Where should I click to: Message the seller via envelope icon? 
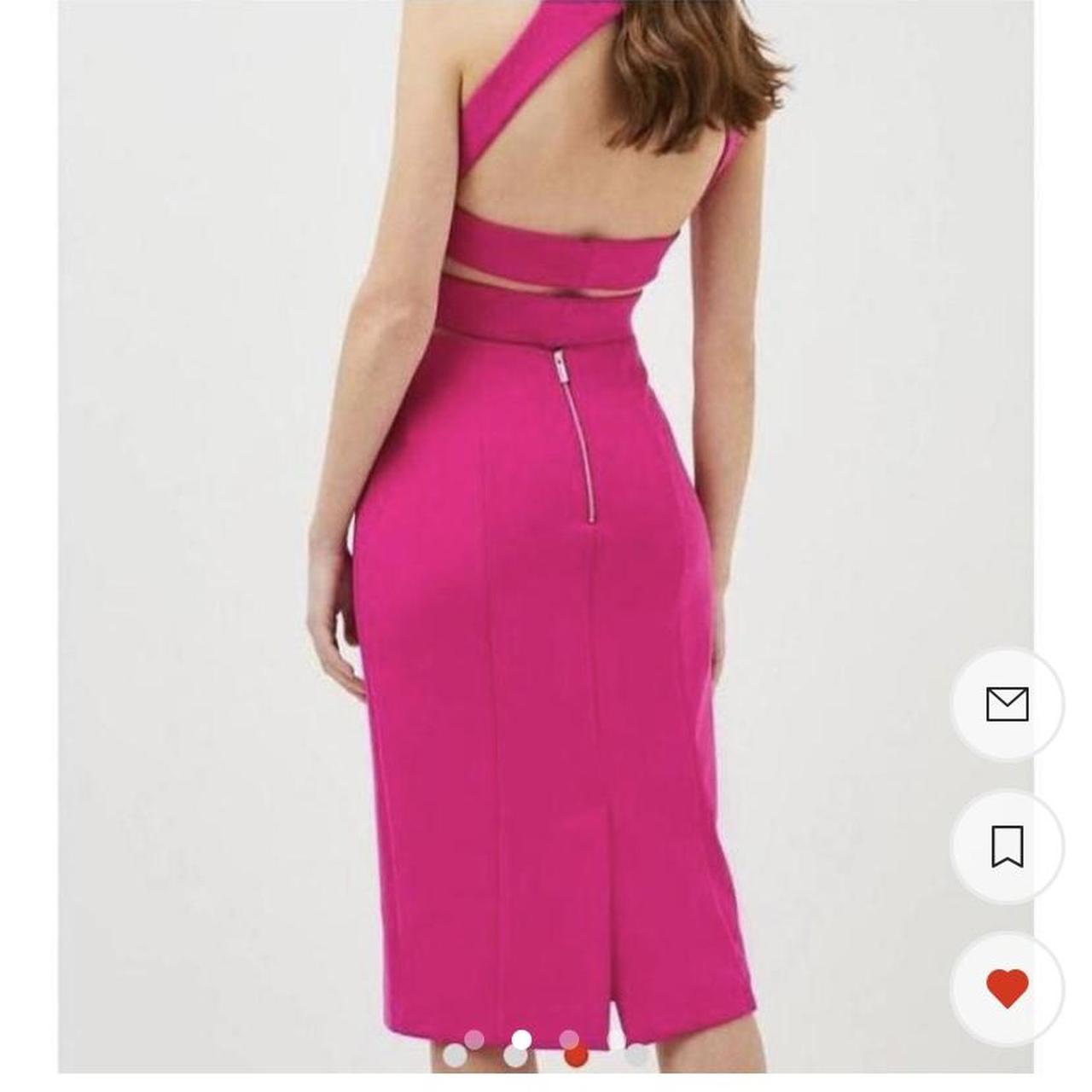tap(1007, 705)
